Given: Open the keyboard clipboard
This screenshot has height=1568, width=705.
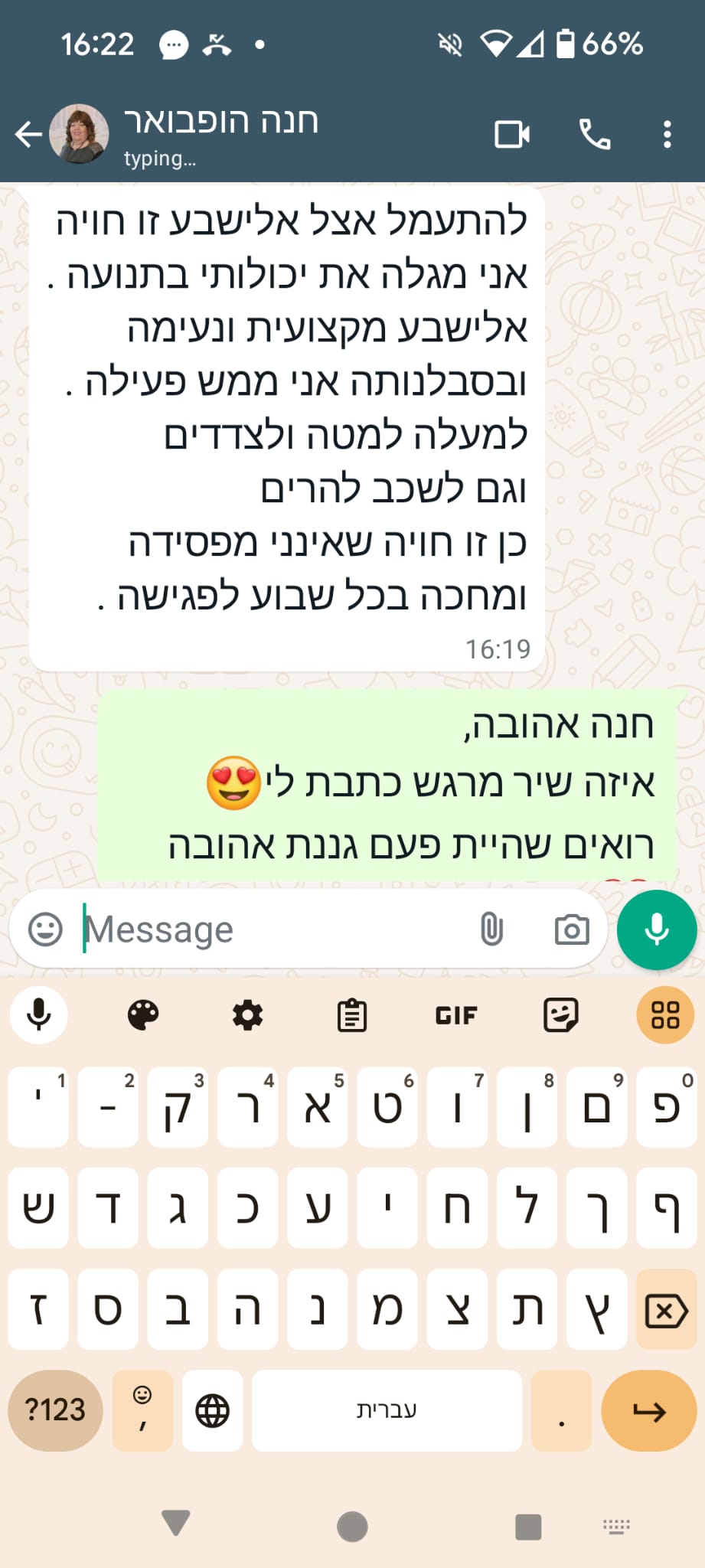Looking at the screenshot, I should [352, 1015].
